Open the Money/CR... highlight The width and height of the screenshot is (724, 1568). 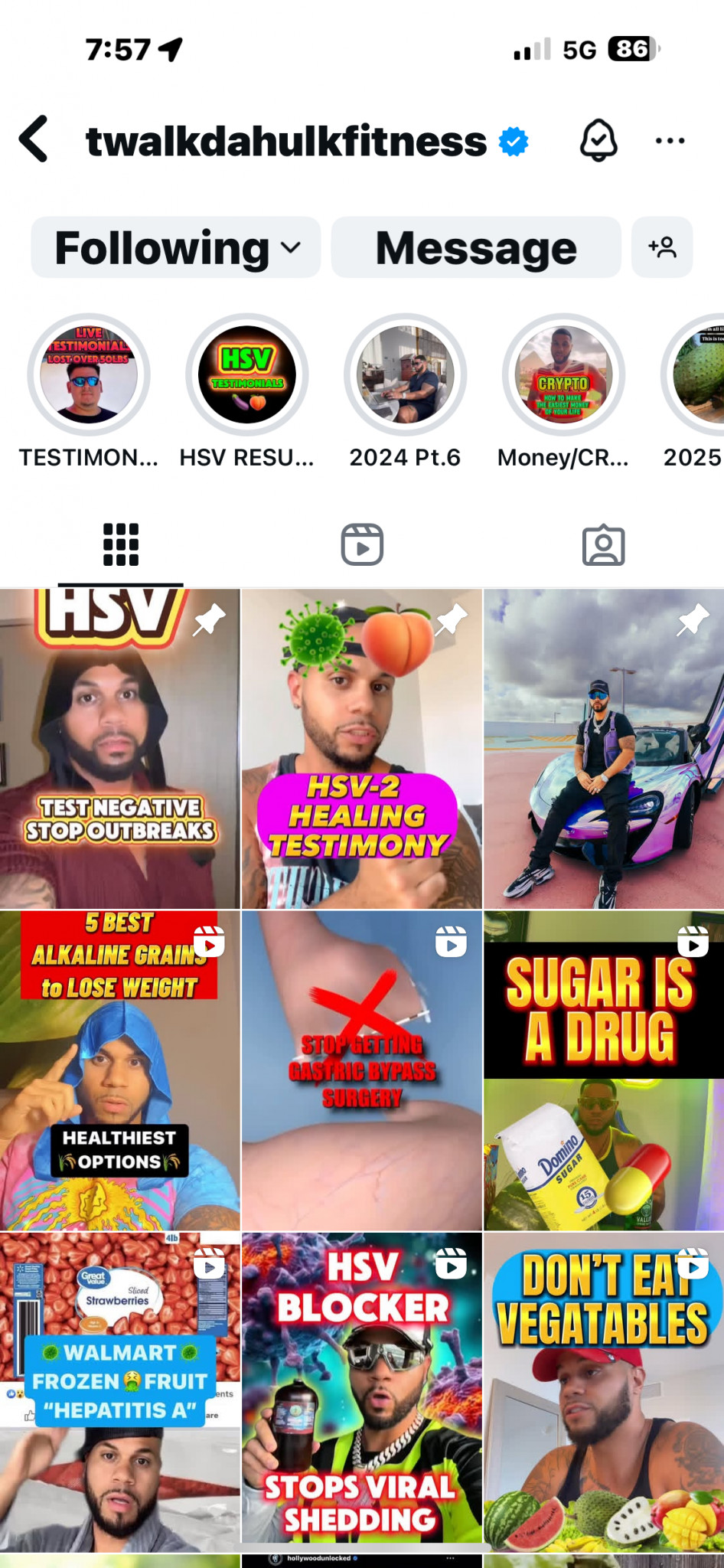[563, 374]
